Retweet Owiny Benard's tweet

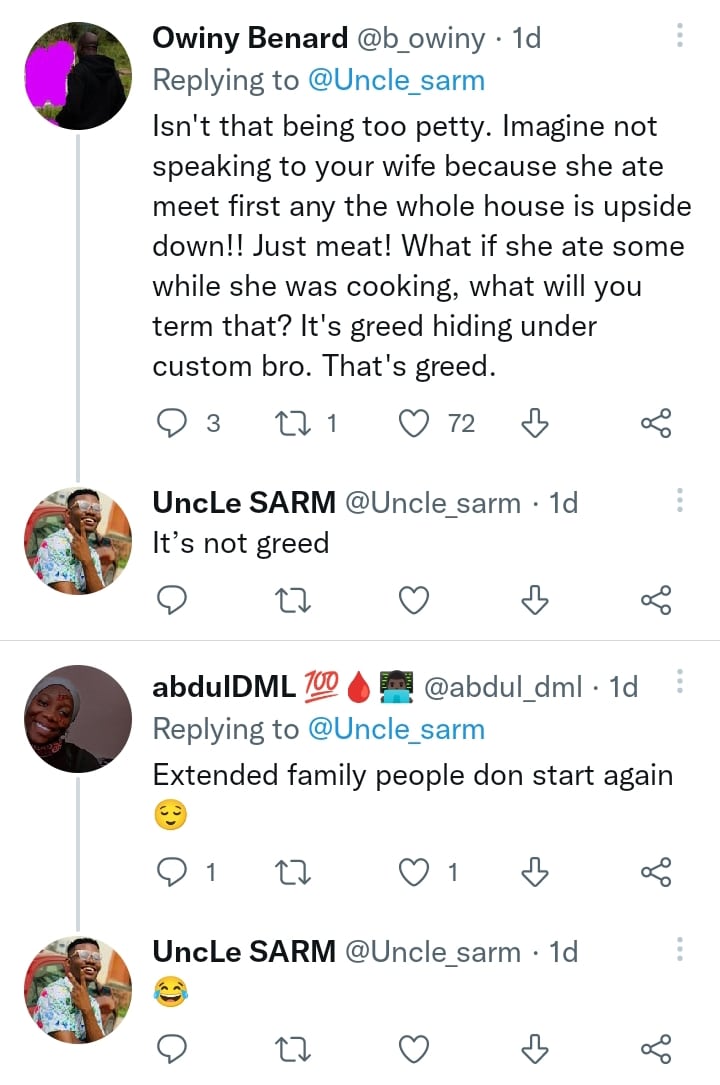(x=293, y=424)
